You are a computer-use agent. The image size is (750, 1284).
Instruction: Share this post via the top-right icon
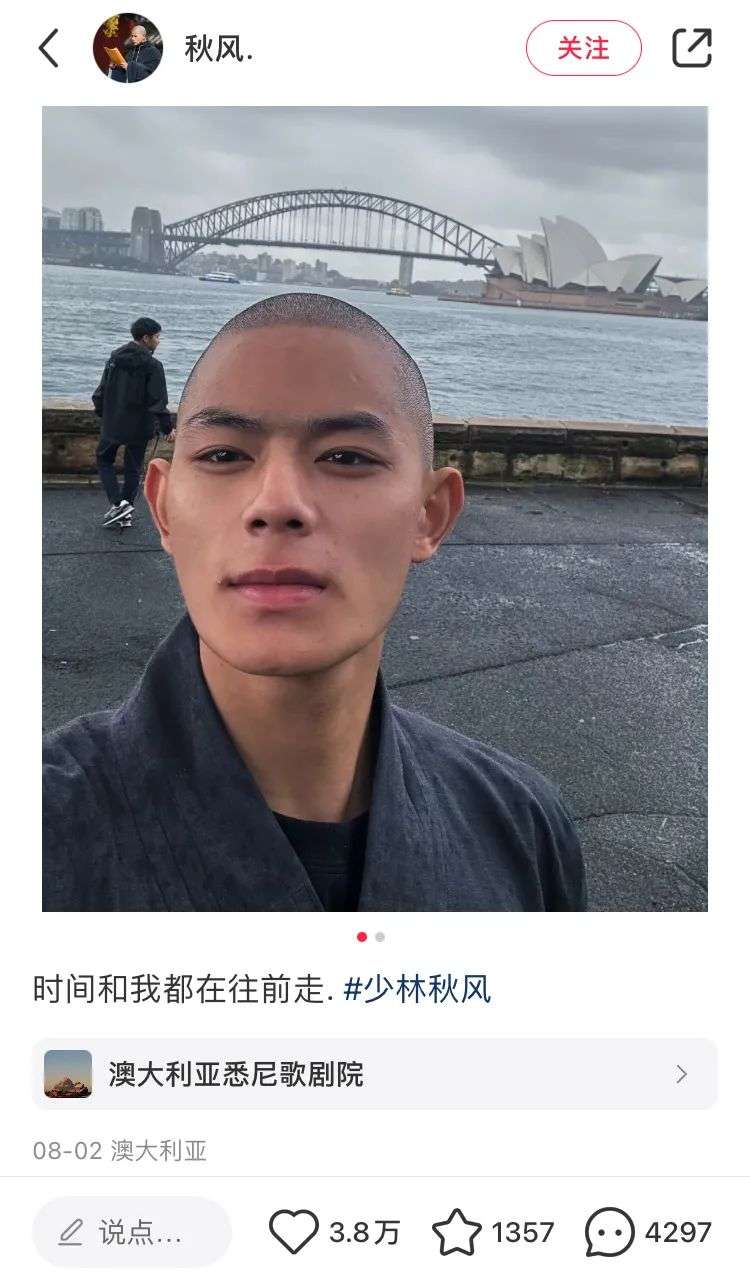[x=691, y=48]
